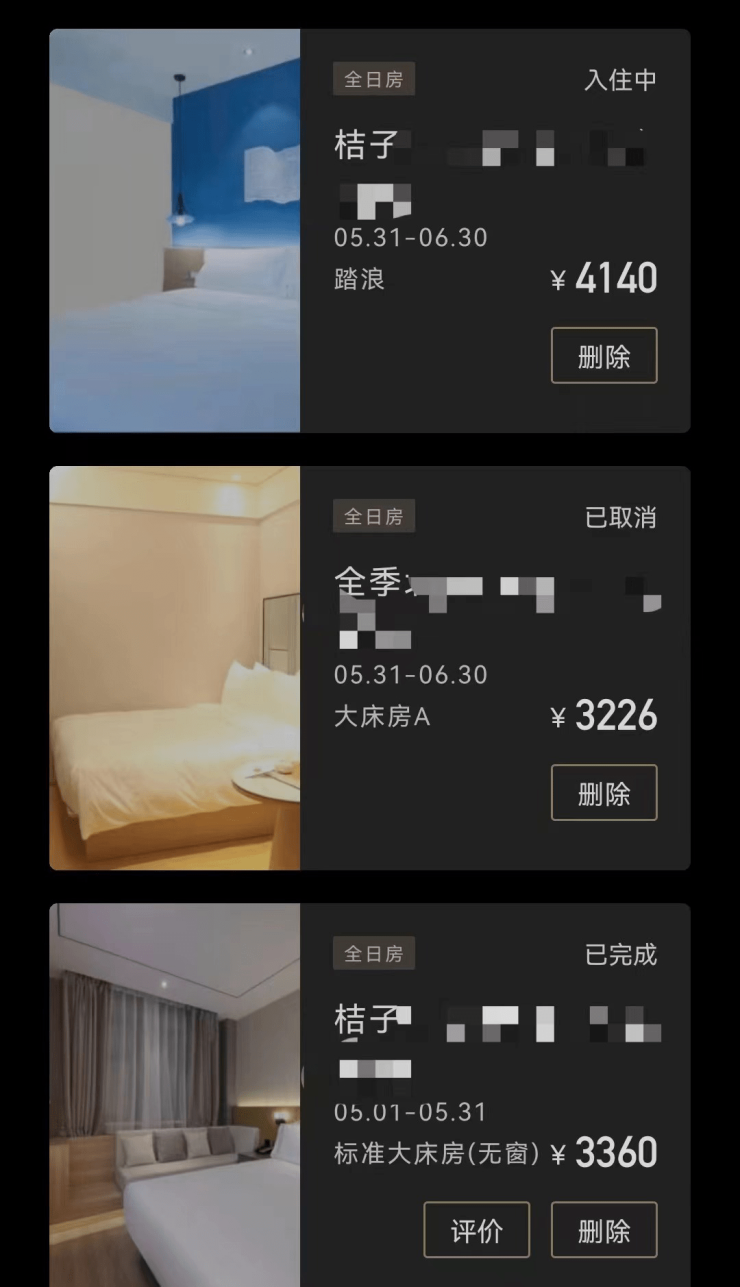The image size is (740, 1287).
Task: Delete the cancelled 大床房A order
Action: click(x=603, y=793)
